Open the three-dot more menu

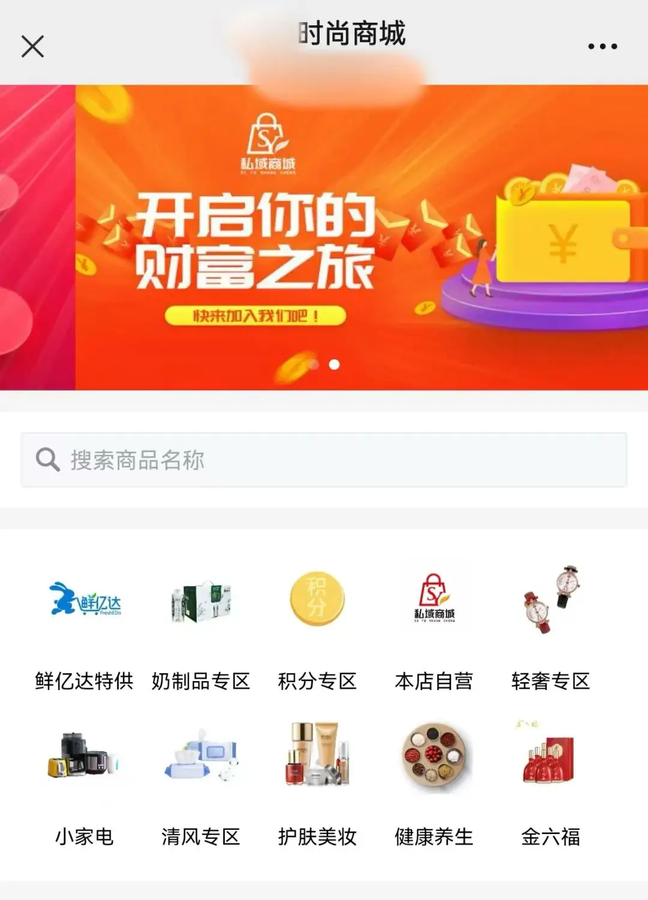point(602,47)
